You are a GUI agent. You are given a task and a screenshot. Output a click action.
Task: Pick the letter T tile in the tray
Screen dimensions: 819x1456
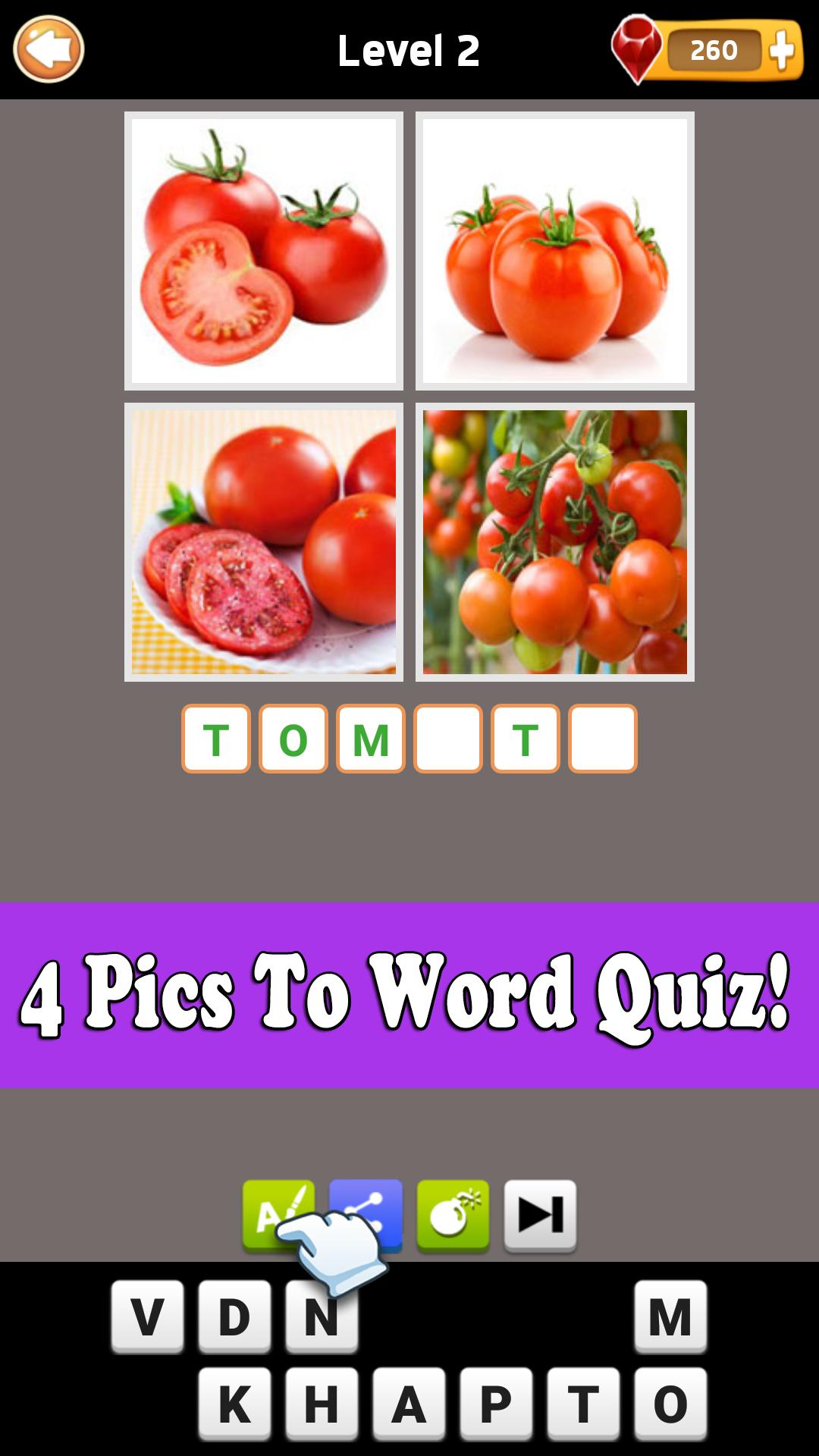583,1404
